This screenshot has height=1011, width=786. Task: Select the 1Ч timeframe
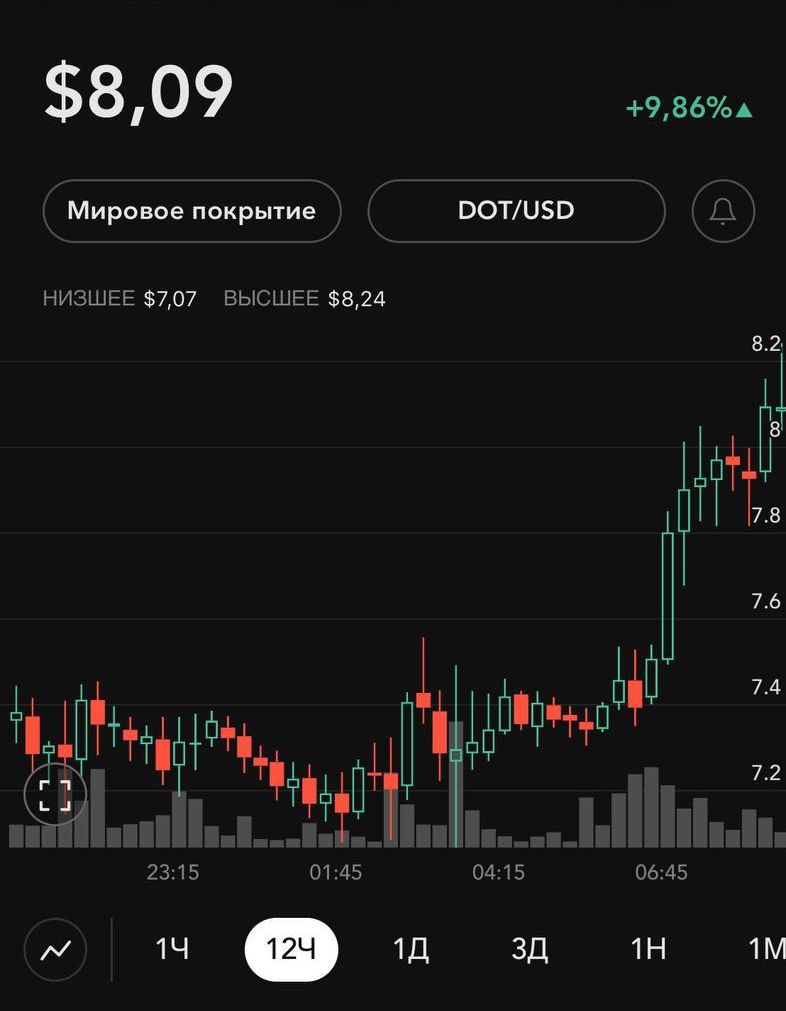pyautogui.click(x=172, y=949)
